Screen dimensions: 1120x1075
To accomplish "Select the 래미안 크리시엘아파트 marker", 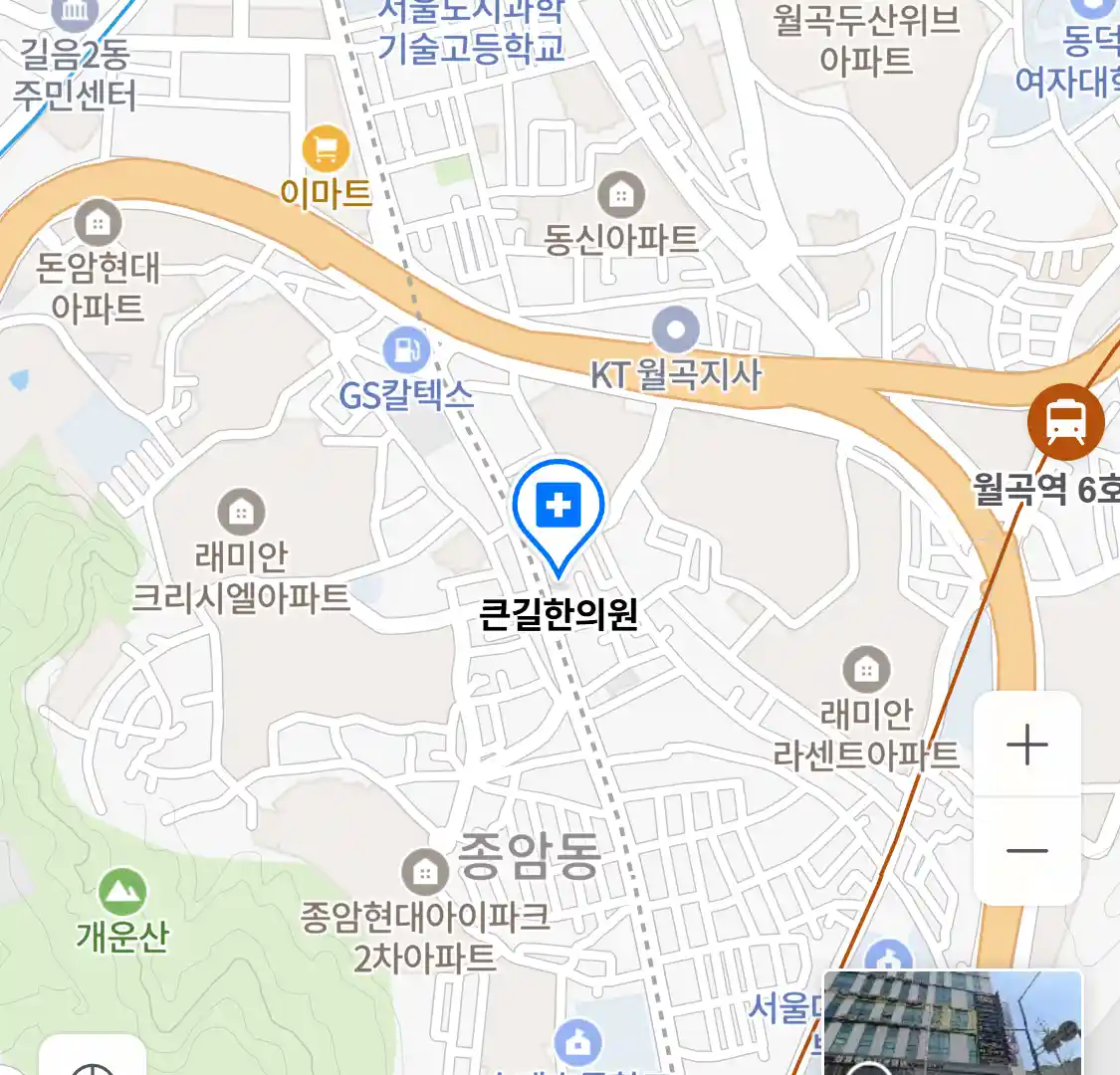I will click(x=241, y=513).
